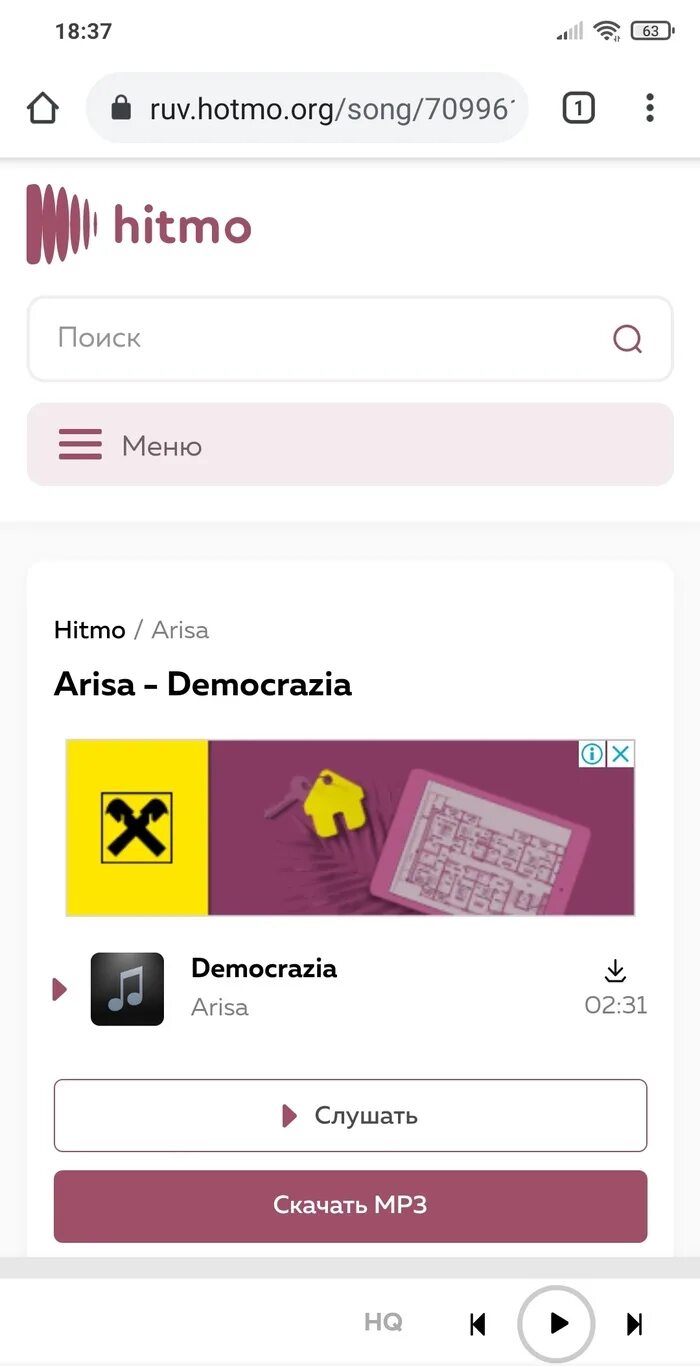The width and height of the screenshot is (700, 1366).
Task: Close the banner advertisement
Action: [x=621, y=754]
